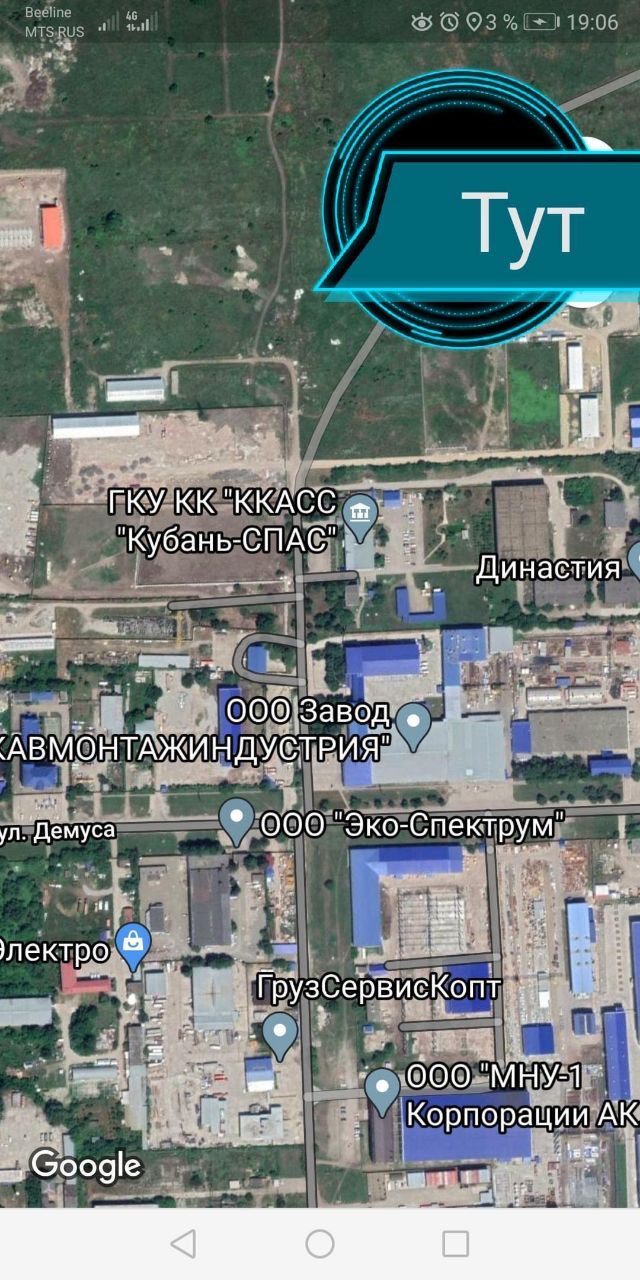Open the ООО Эко-Спектрум pin
Image resolution: width=640 pixels, height=1280 pixels.
[237, 821]
